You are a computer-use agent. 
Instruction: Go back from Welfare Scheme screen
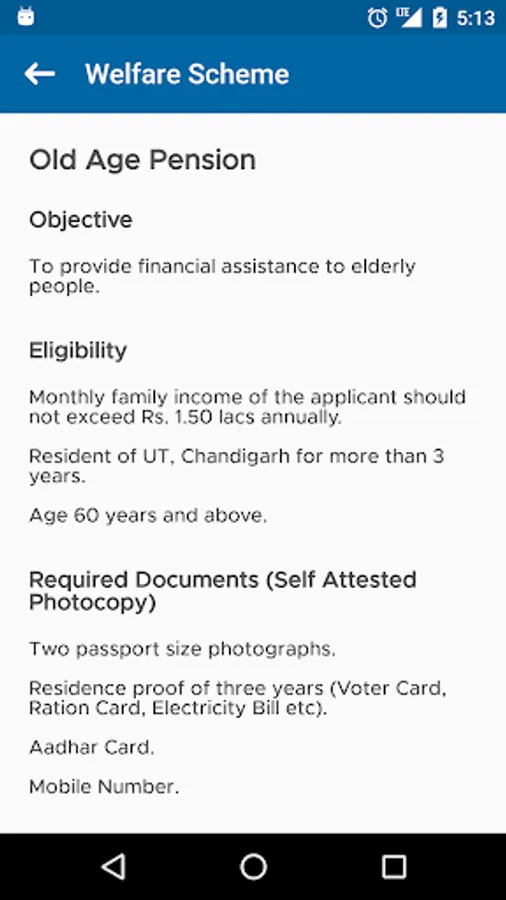point(40,73)
